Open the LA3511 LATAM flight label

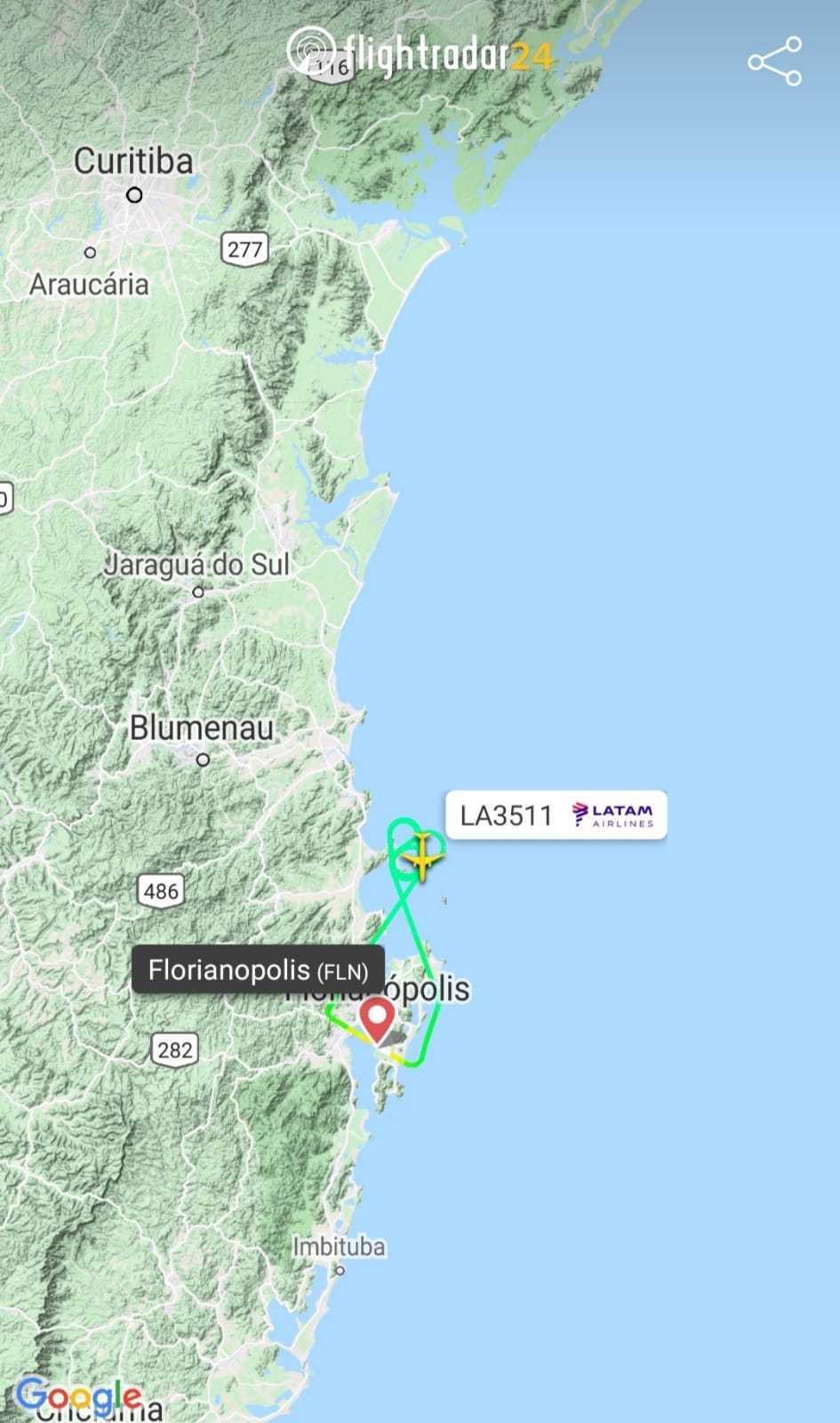pos(556,815)
